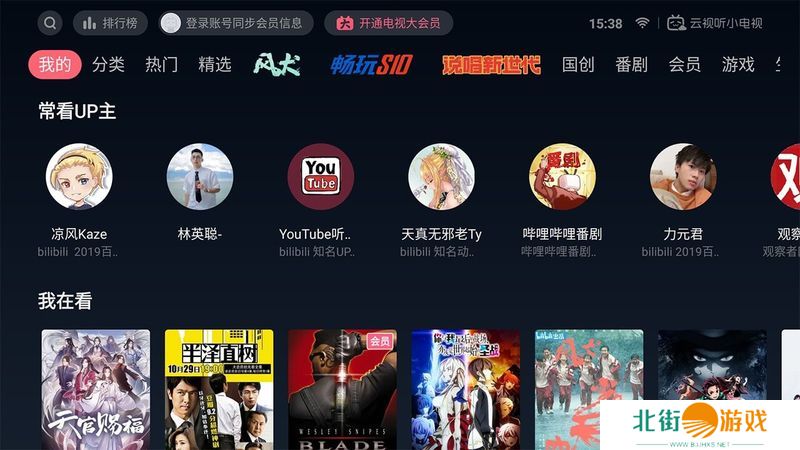
Task: Switch to the 游戏 tab
Action: [x=738, y=64]
